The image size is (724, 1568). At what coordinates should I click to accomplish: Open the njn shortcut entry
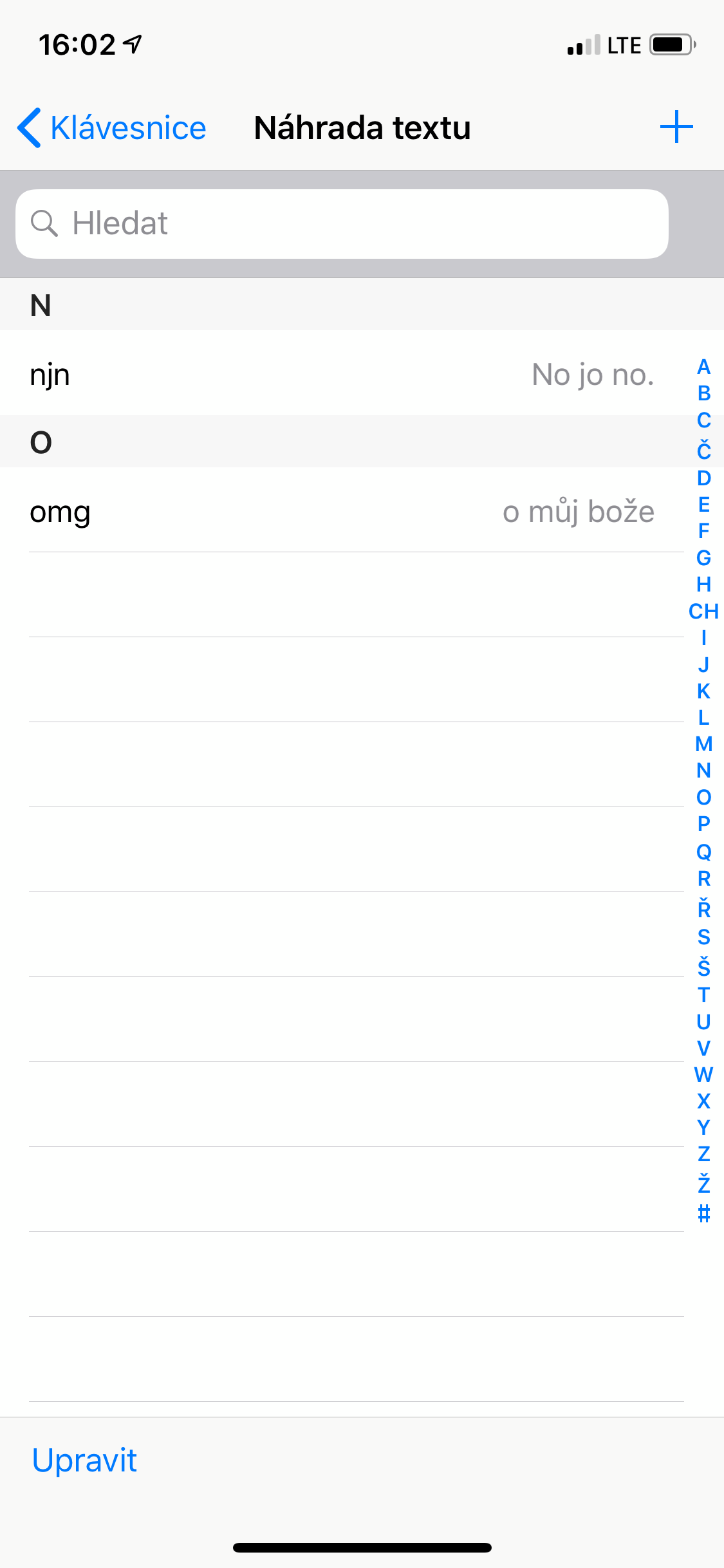pyautogui.click(x=342, y=374)
